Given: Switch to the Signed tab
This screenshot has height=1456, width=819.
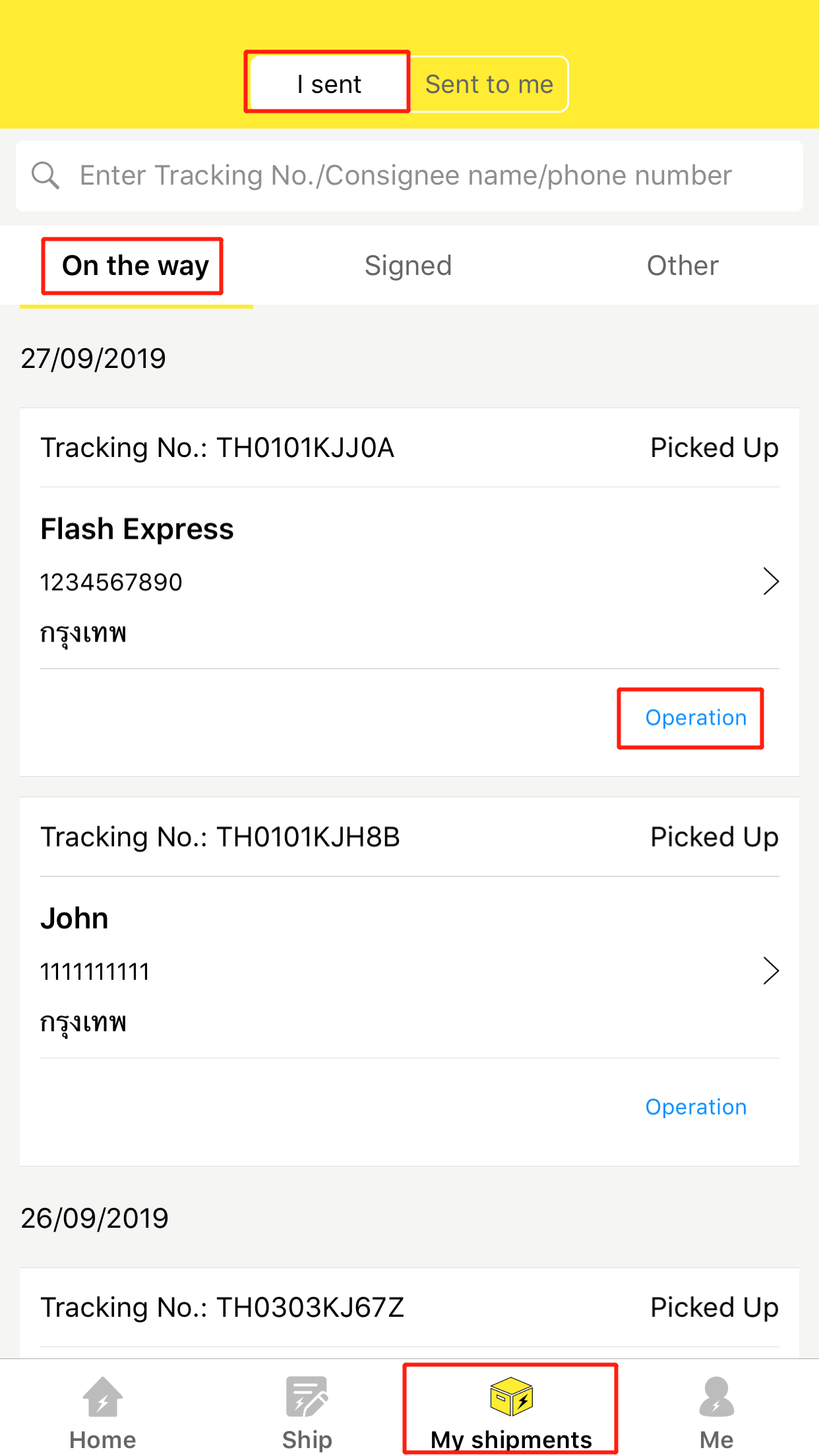Looking at the screenshot, I should [x=408, y=266].
